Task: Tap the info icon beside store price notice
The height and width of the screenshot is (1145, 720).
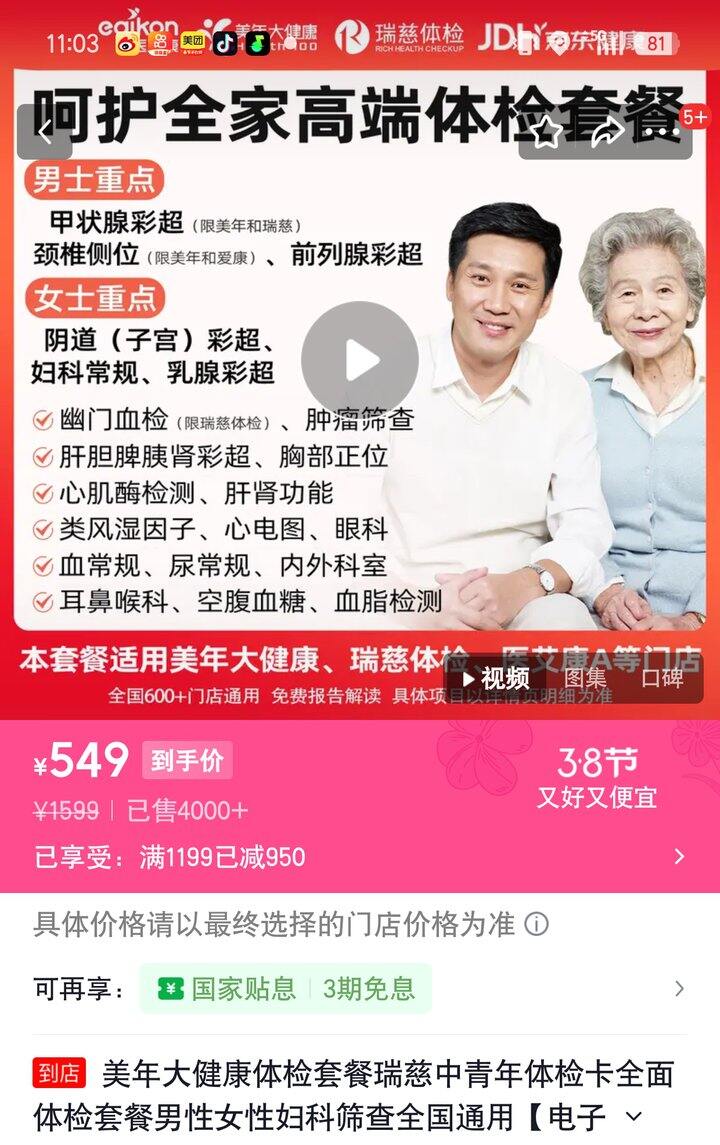Action: pos(537,924)
